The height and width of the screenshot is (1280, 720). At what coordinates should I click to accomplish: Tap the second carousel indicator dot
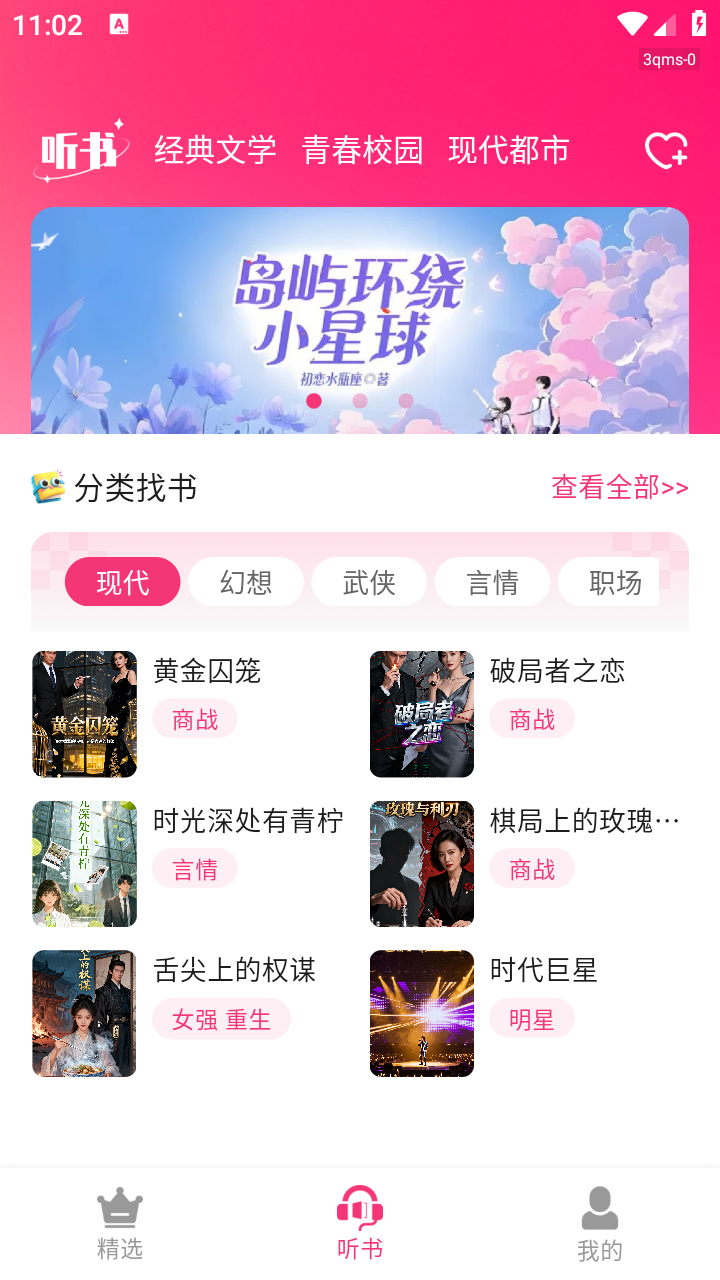[360, 400]
